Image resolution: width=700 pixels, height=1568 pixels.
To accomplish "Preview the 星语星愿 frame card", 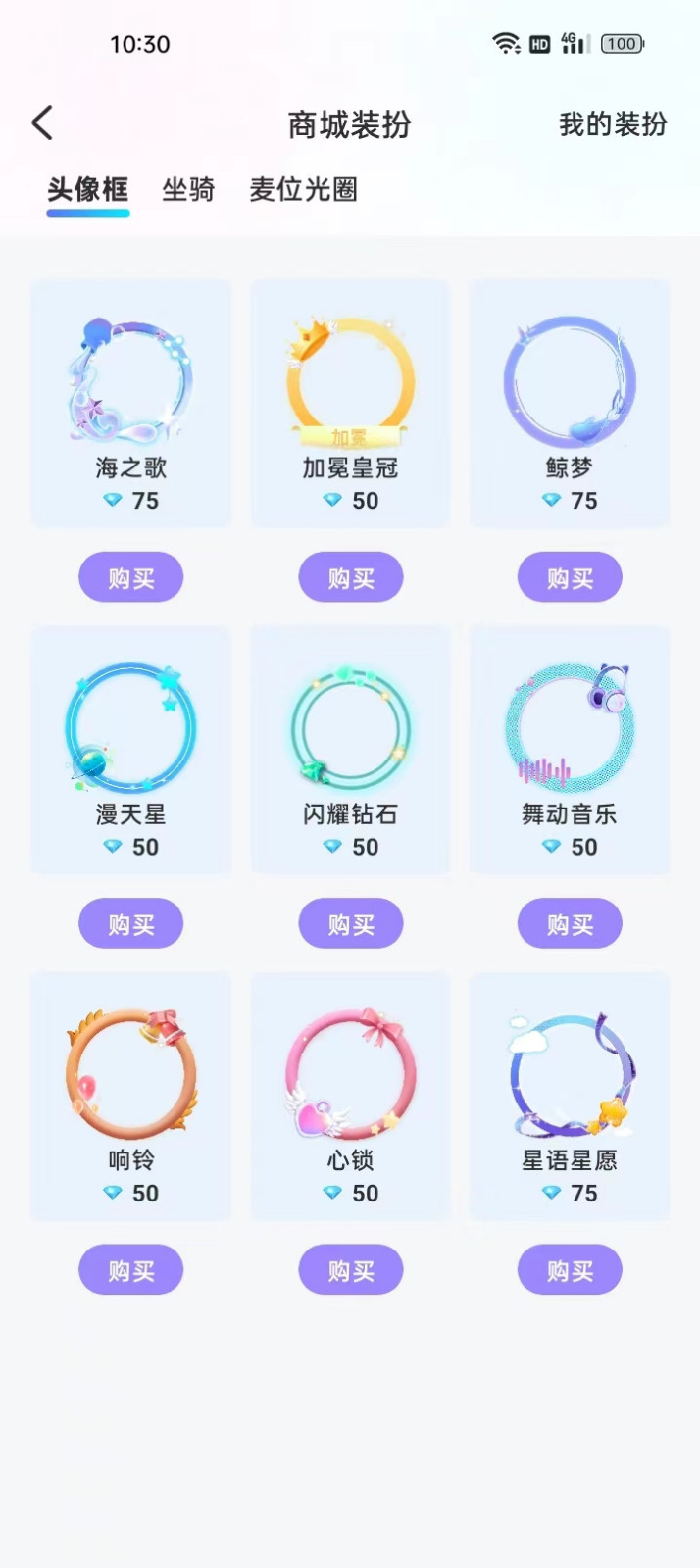I will pos(570,1096).
